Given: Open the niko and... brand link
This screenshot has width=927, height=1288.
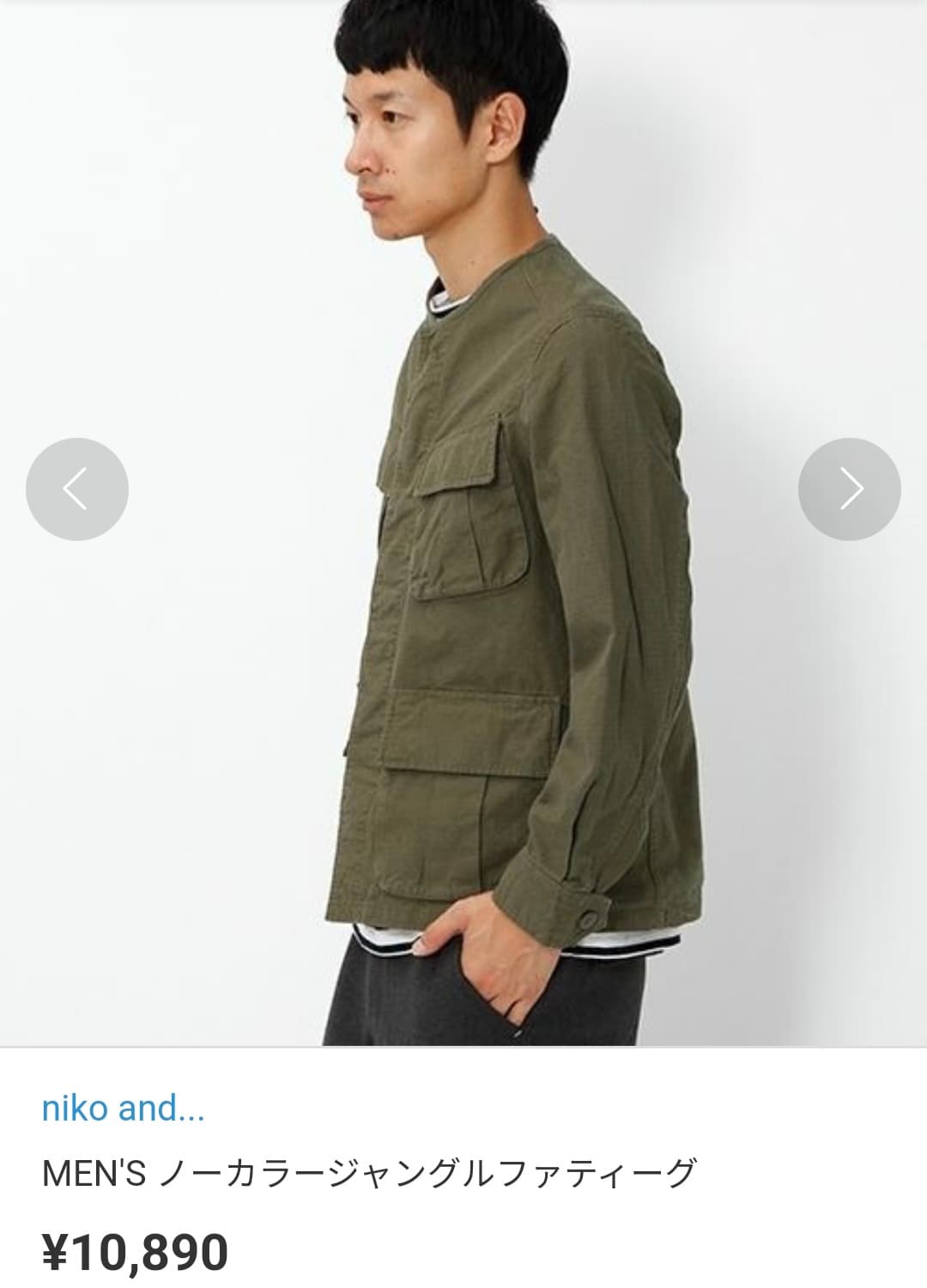Looking at the screenshot, I should tap(123, 1109).
